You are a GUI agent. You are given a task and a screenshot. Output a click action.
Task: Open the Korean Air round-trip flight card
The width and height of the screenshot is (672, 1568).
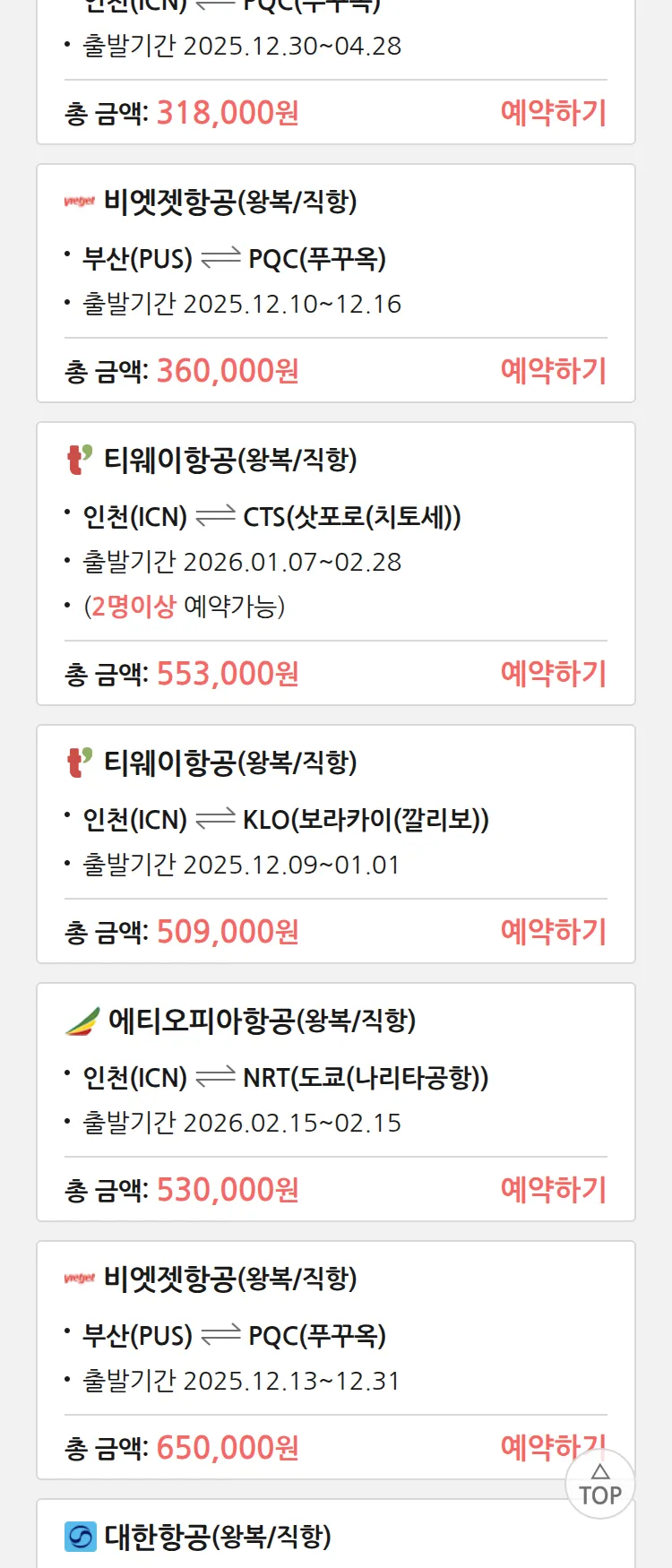point(218,1537)
